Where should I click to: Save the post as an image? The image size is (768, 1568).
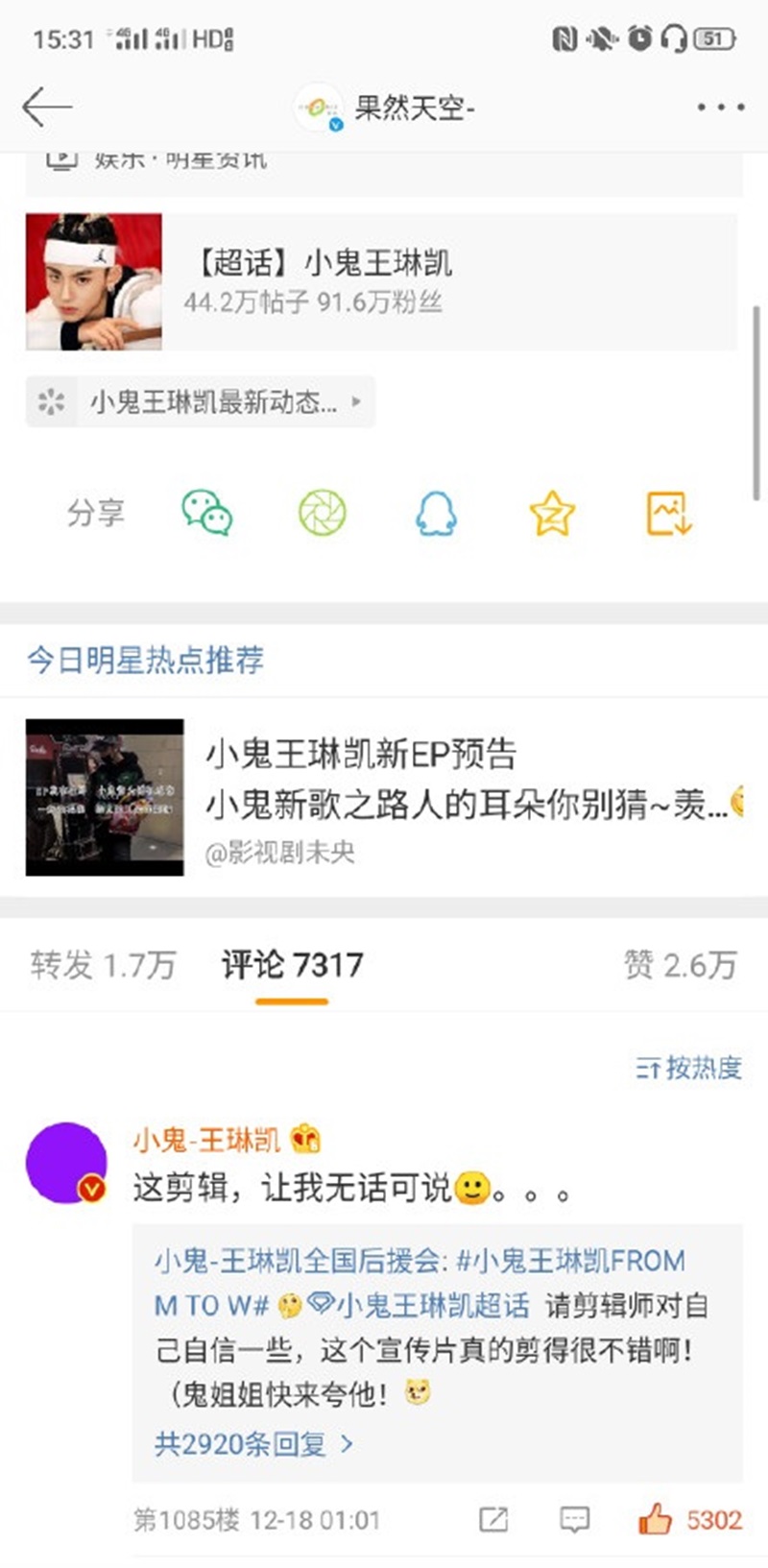(x=668, y=513)
